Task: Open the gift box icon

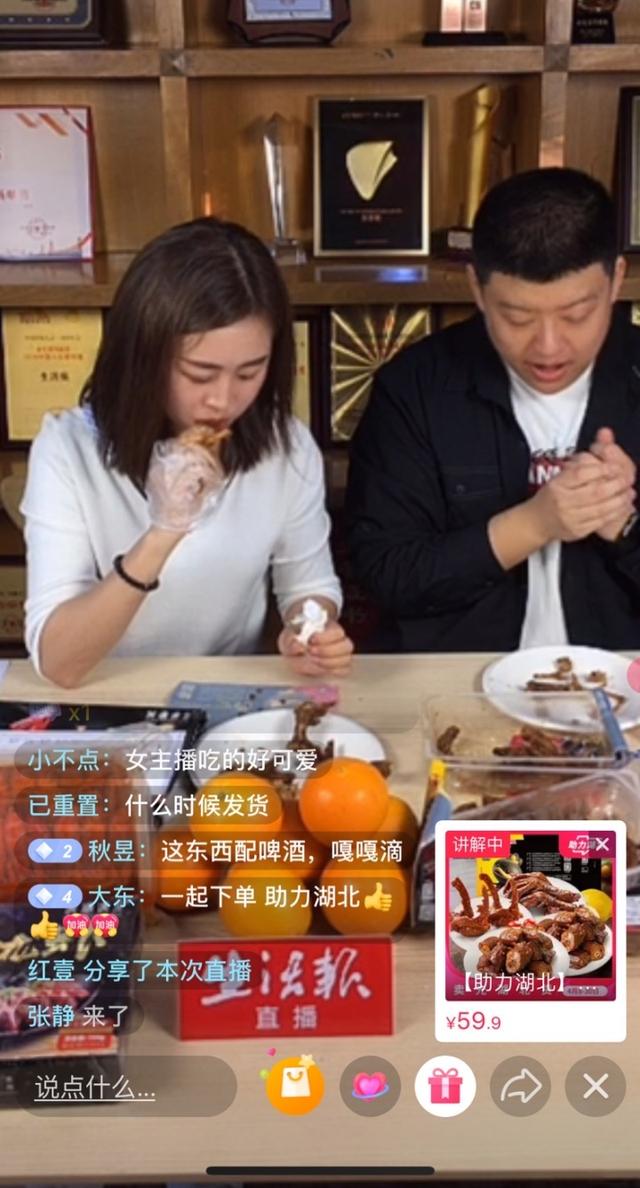Action: [x=445, y=1086]
